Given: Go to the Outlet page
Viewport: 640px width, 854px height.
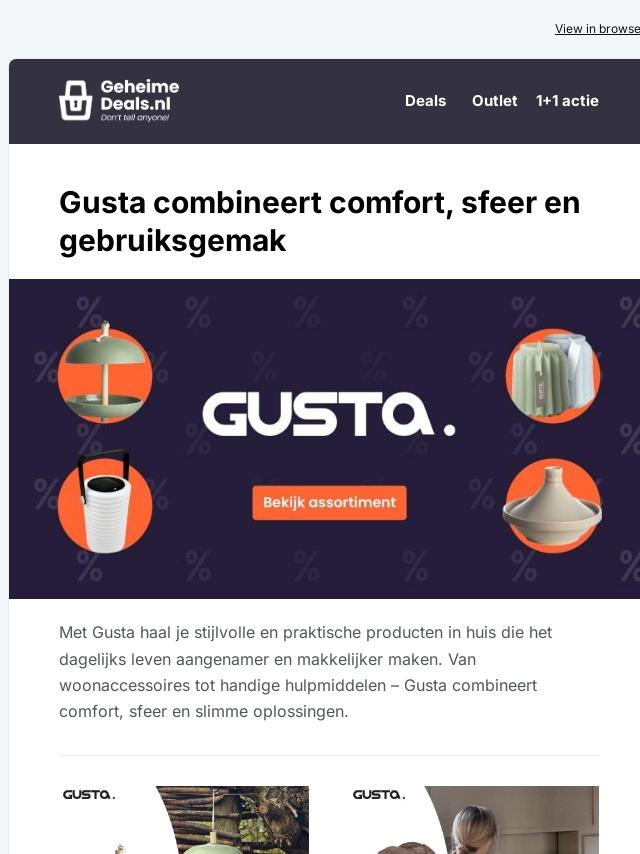Looking at the screenshot, I should [494, 101].
